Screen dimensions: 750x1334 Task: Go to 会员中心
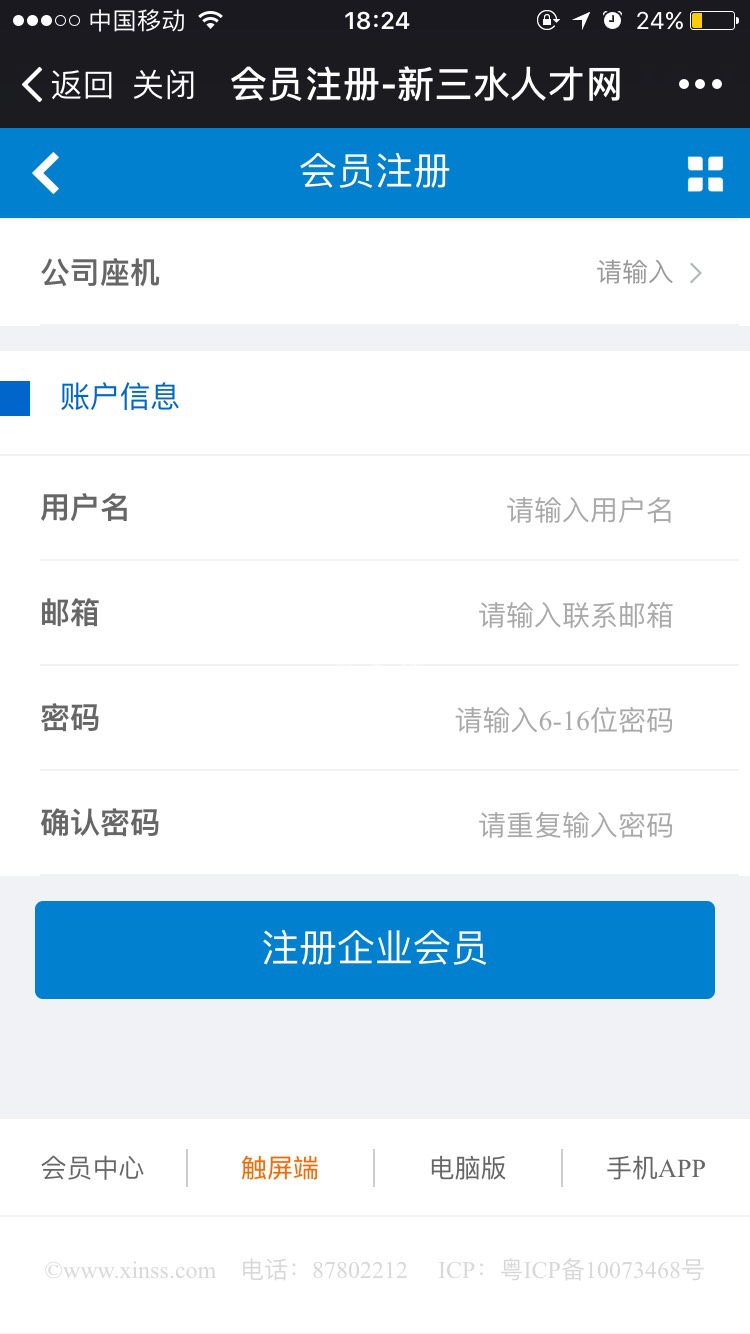92,1167
